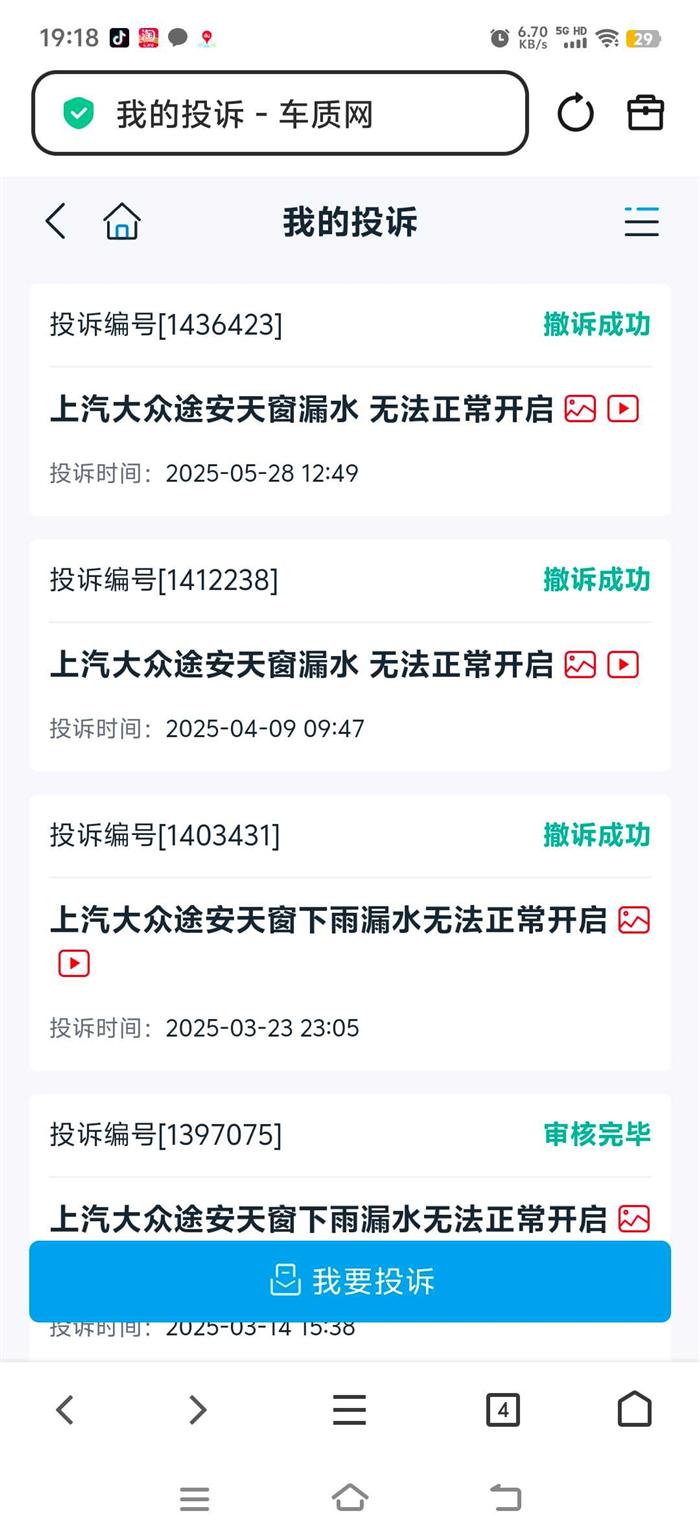Open the browser's main menu

349,1410
